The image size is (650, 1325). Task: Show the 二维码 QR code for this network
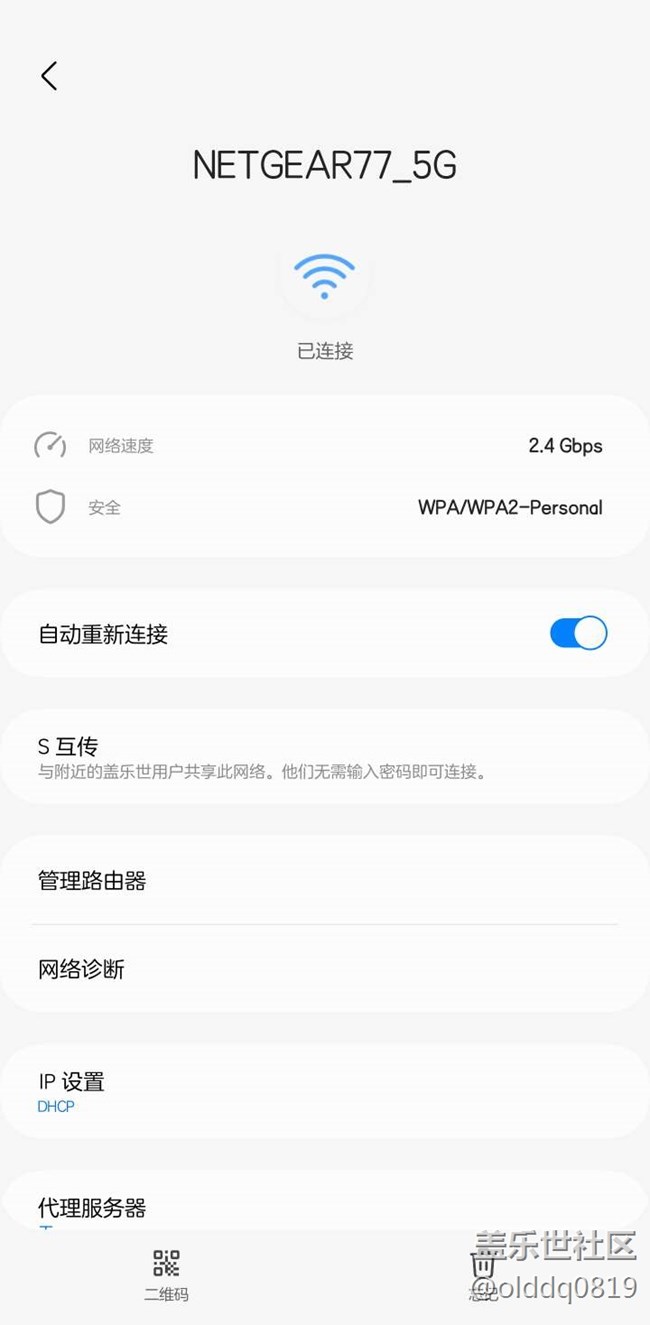click(x=166, y=1272)
